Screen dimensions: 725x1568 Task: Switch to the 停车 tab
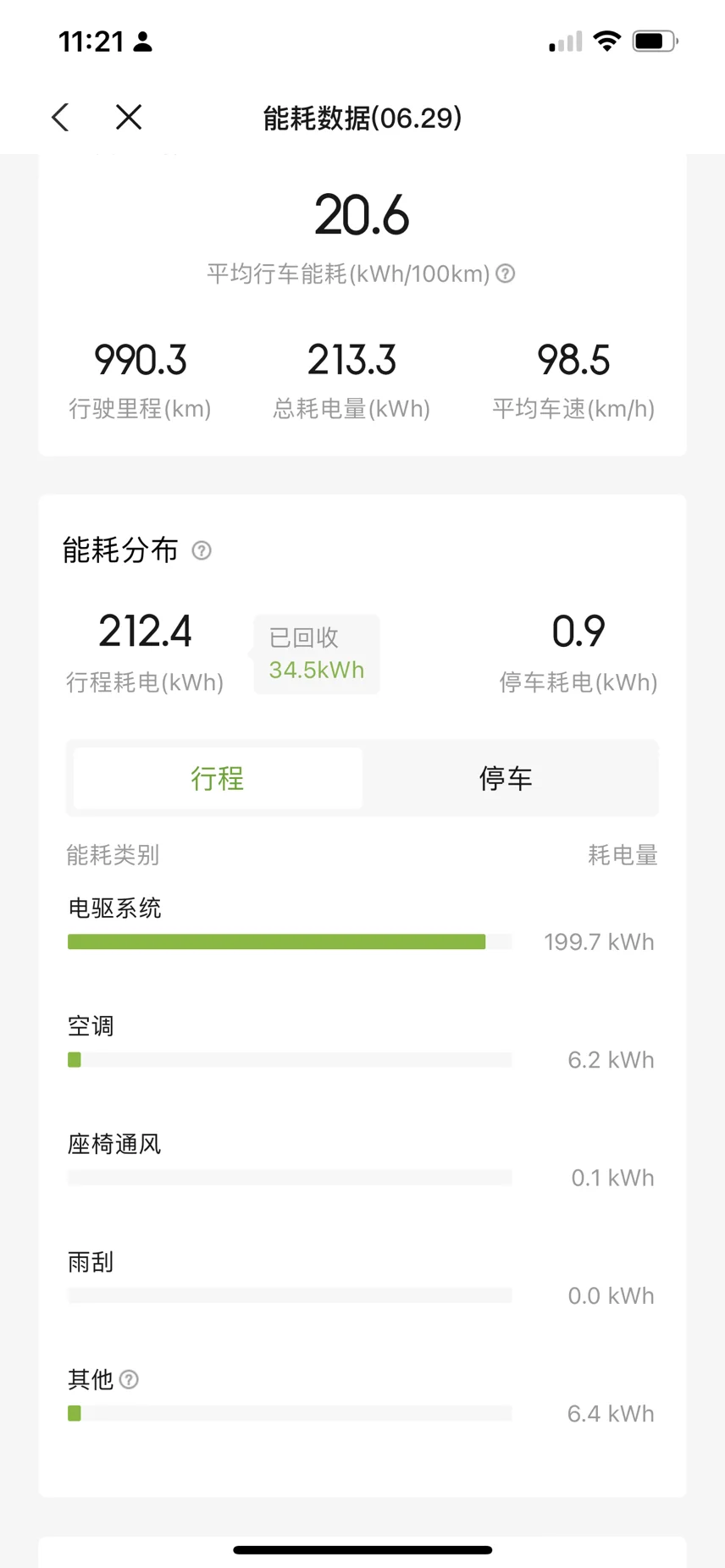[x=506, y=778]
